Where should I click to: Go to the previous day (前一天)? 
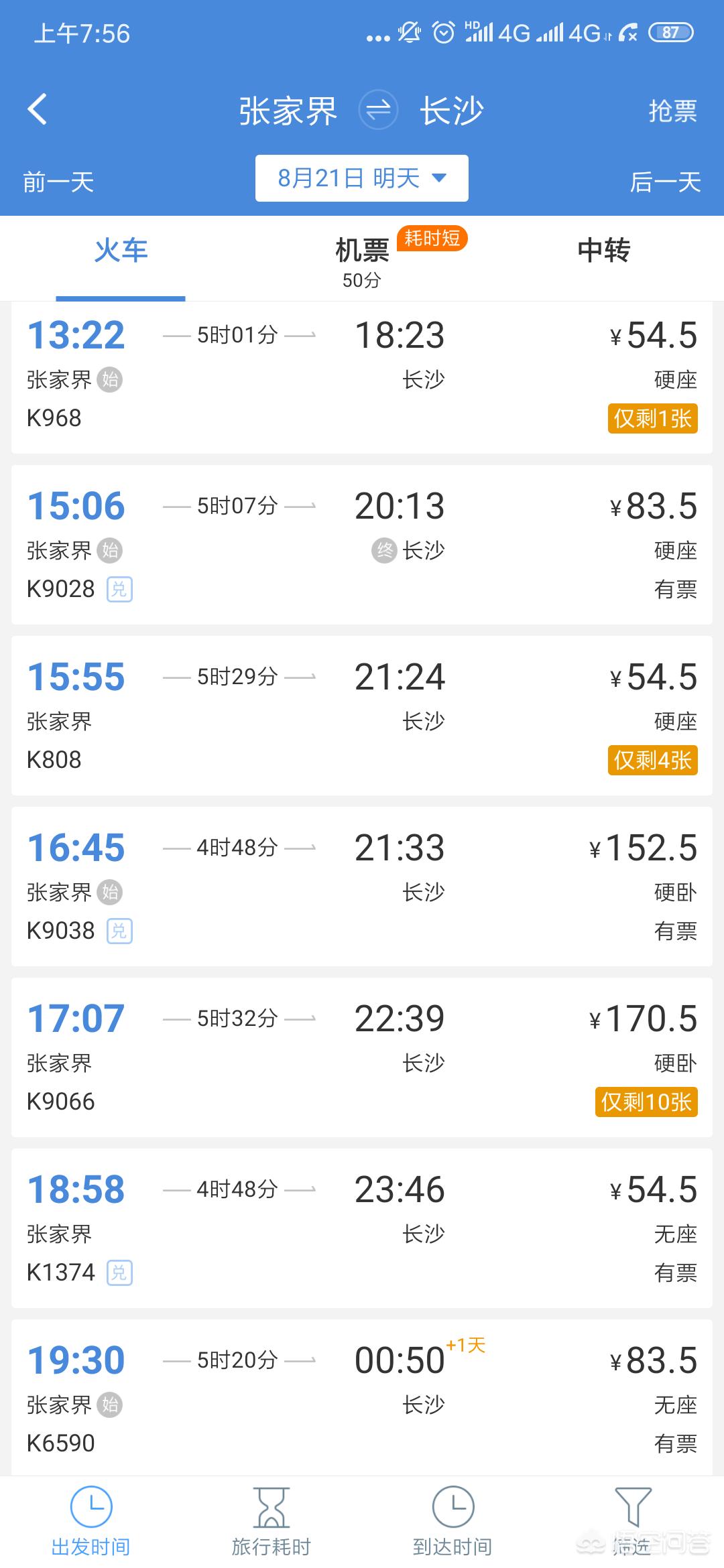pos(58,182)
